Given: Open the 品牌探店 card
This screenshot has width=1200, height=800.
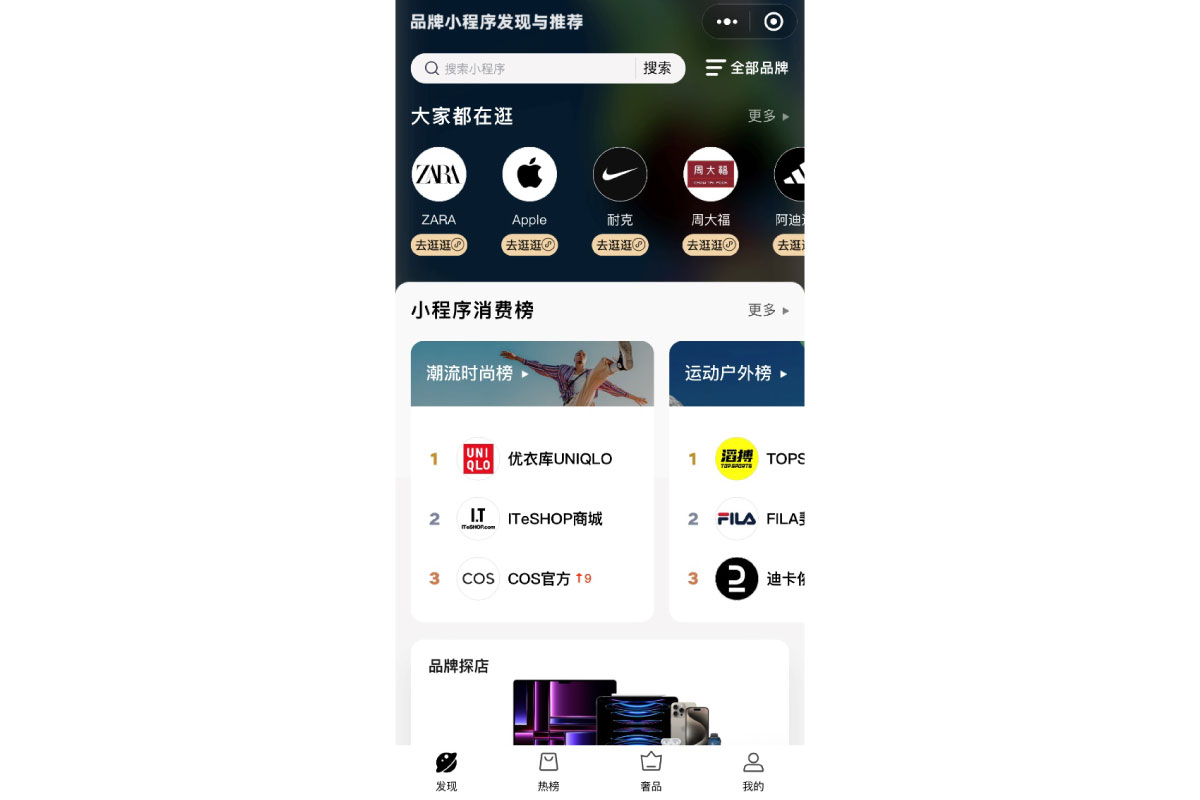Looking at the screenshot, I should pyautogui.click(x=600, y=692).
